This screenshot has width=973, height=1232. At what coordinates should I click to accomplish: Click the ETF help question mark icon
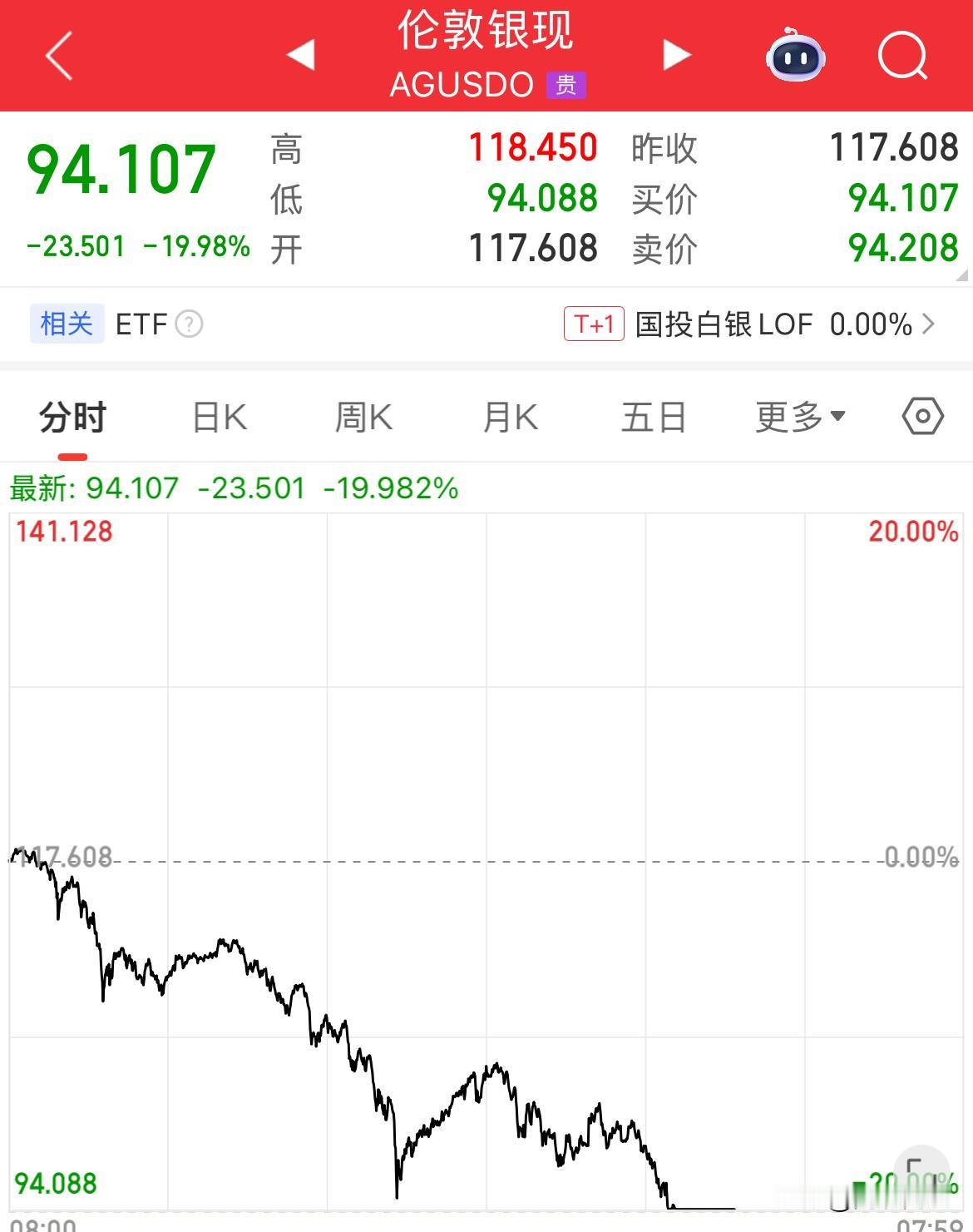[x=190, y=324]
